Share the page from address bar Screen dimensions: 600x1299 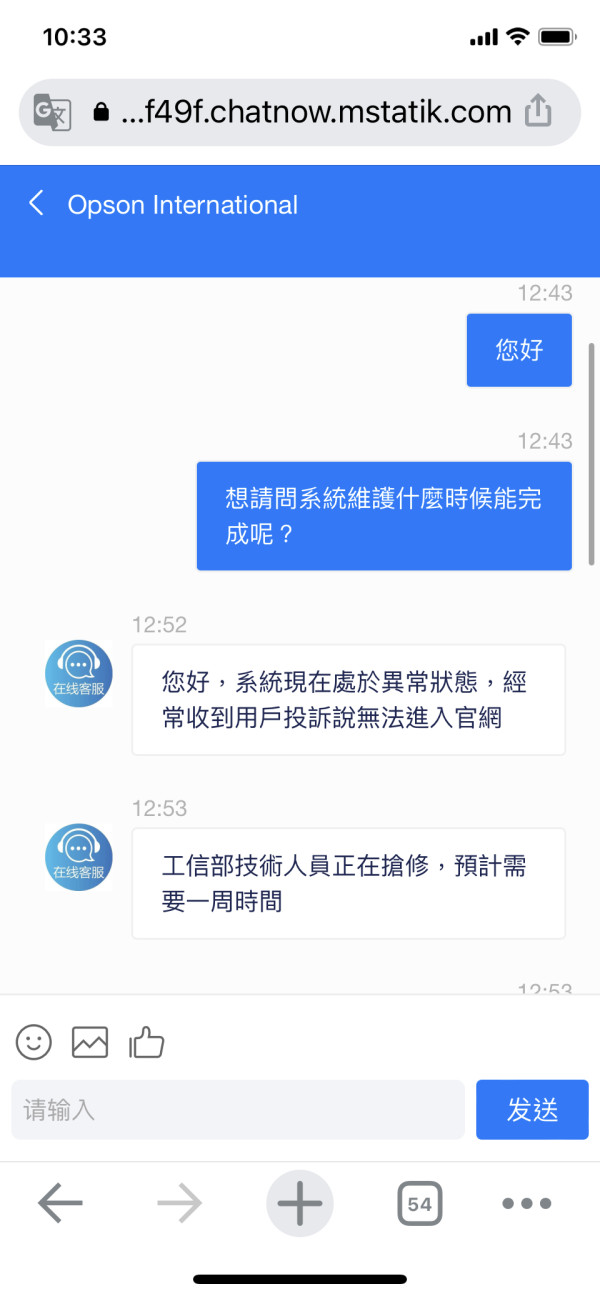pyautogui.click(x=538, y=111)
